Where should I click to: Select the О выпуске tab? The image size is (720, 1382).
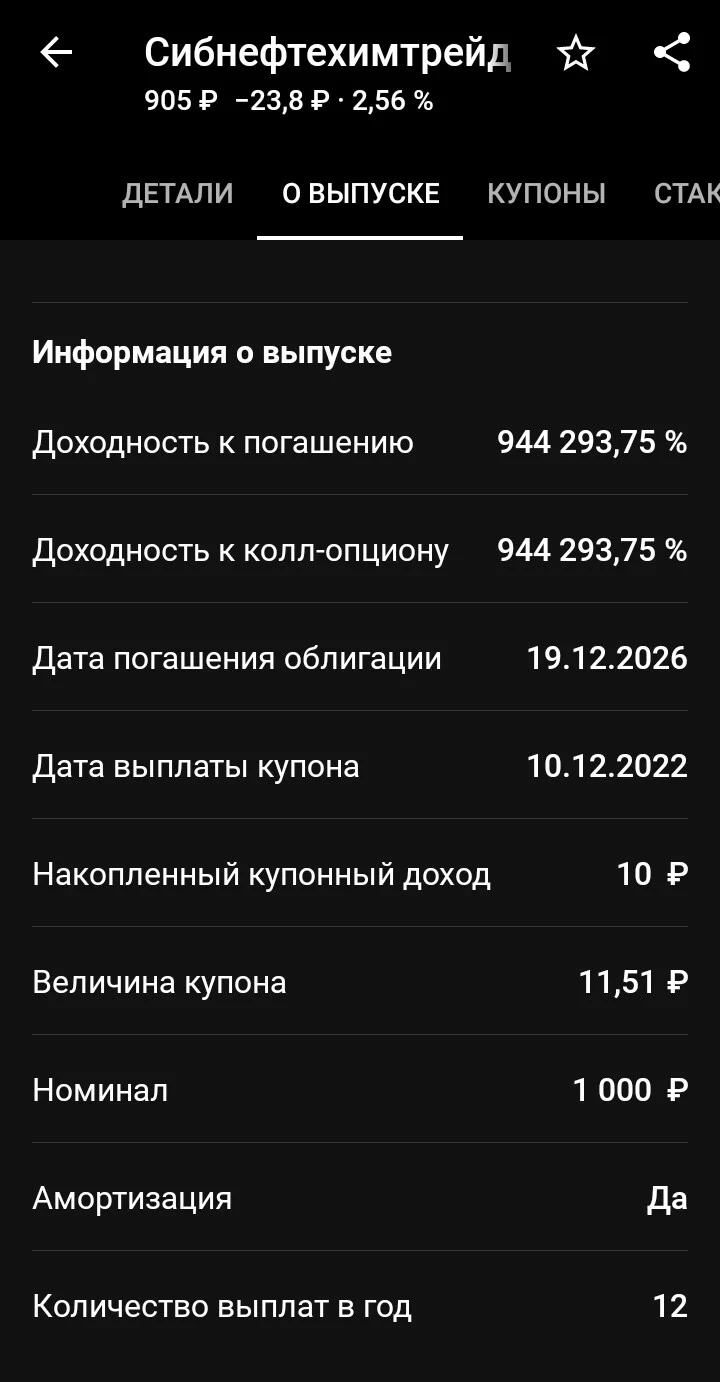(360, 193)
